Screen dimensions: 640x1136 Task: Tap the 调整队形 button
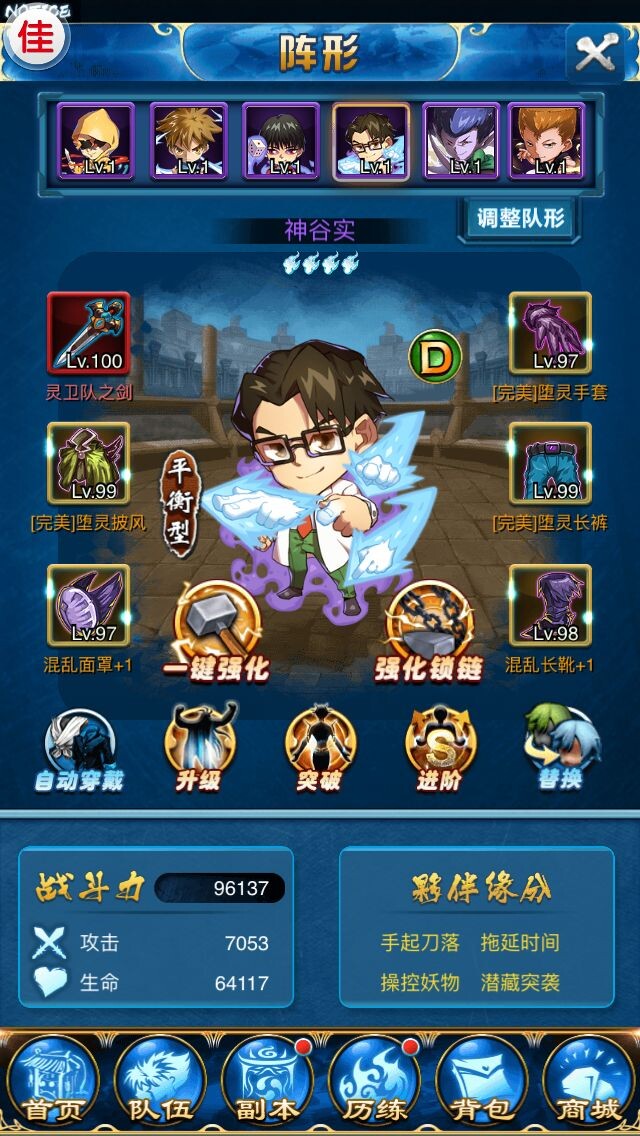519,220
